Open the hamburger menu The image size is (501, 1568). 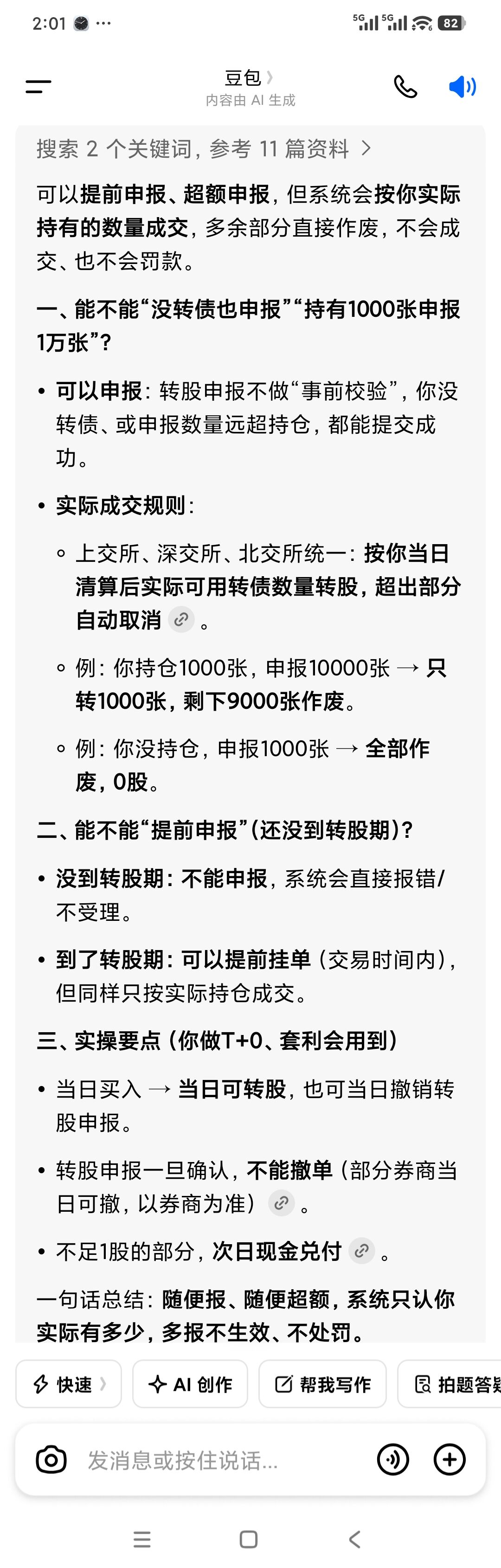pos(38,86)
